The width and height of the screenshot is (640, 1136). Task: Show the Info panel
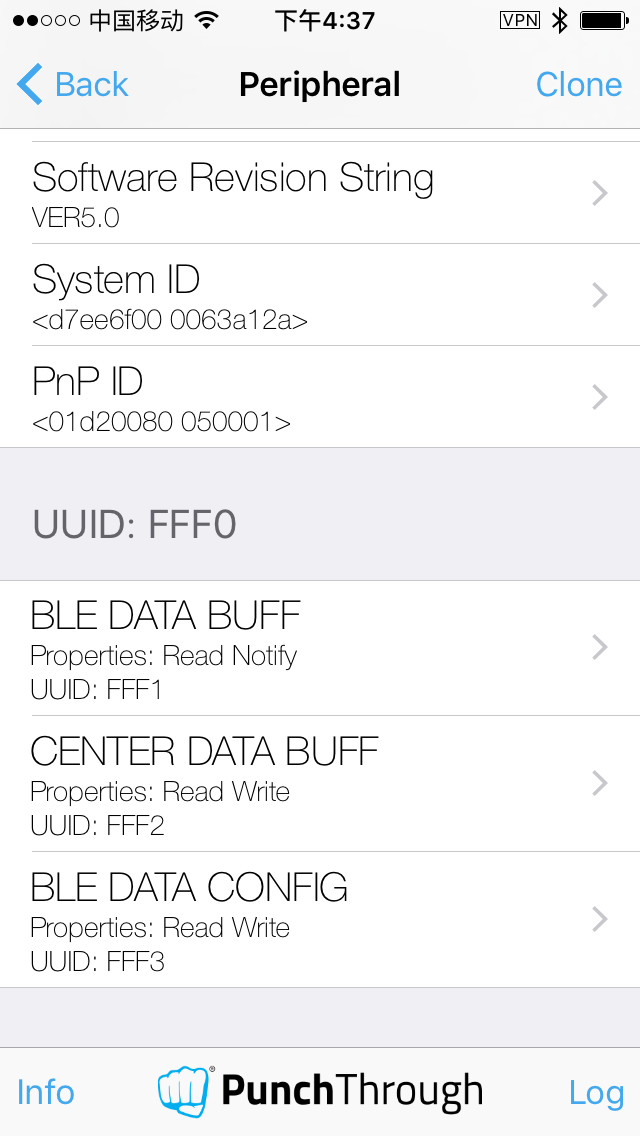click(46, 1092)
